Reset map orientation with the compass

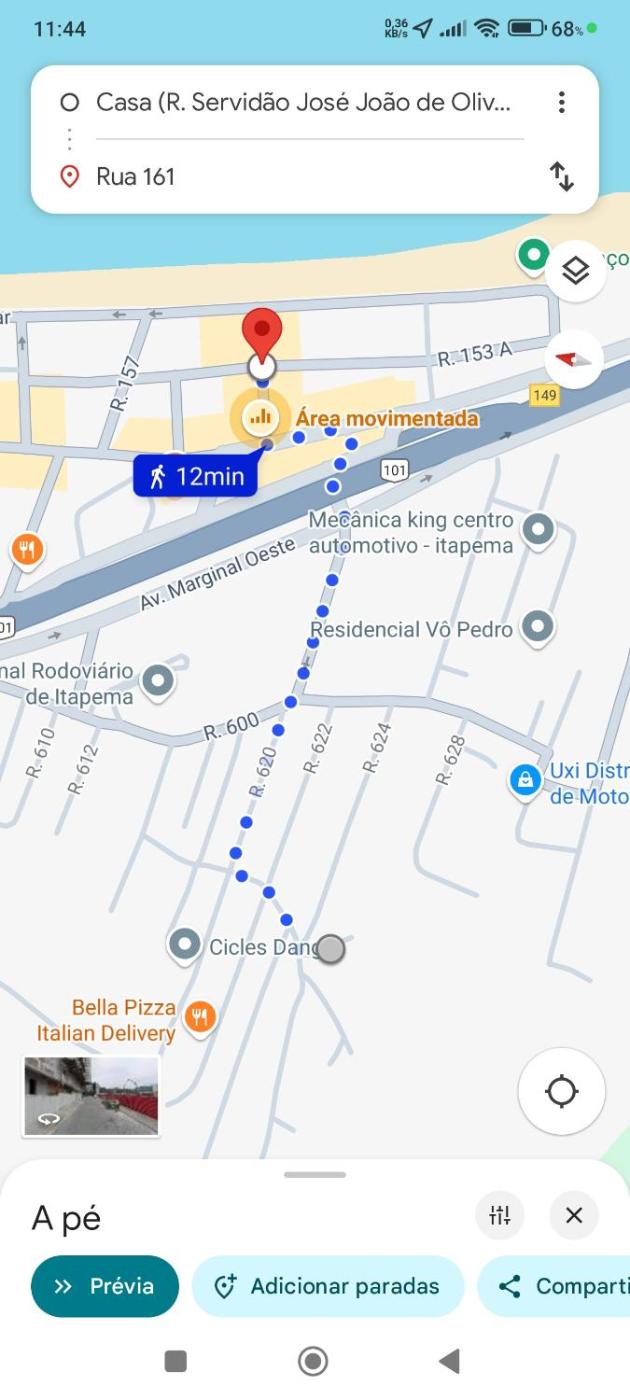pos(575,359)
